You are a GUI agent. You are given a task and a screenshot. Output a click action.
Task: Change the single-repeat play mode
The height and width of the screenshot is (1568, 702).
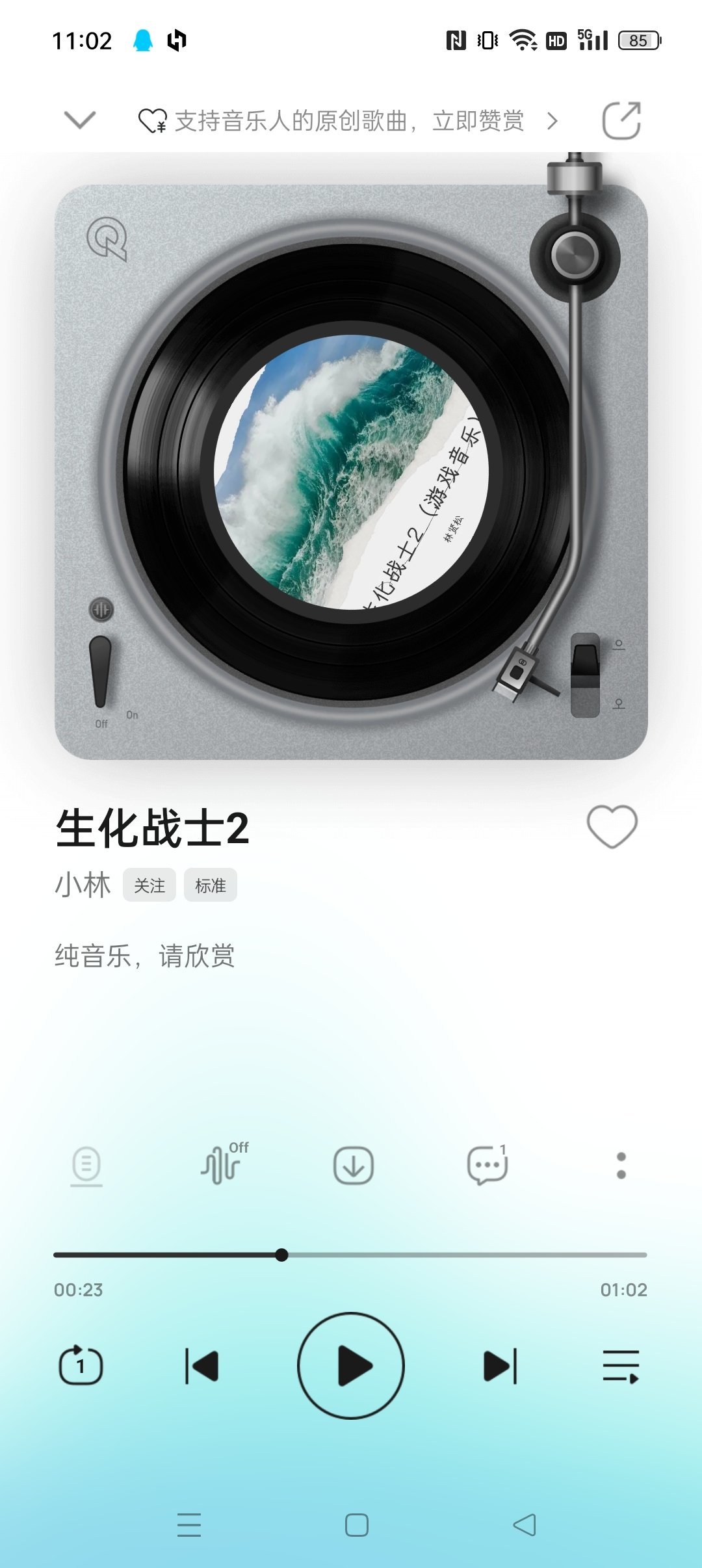point(81,1365)
